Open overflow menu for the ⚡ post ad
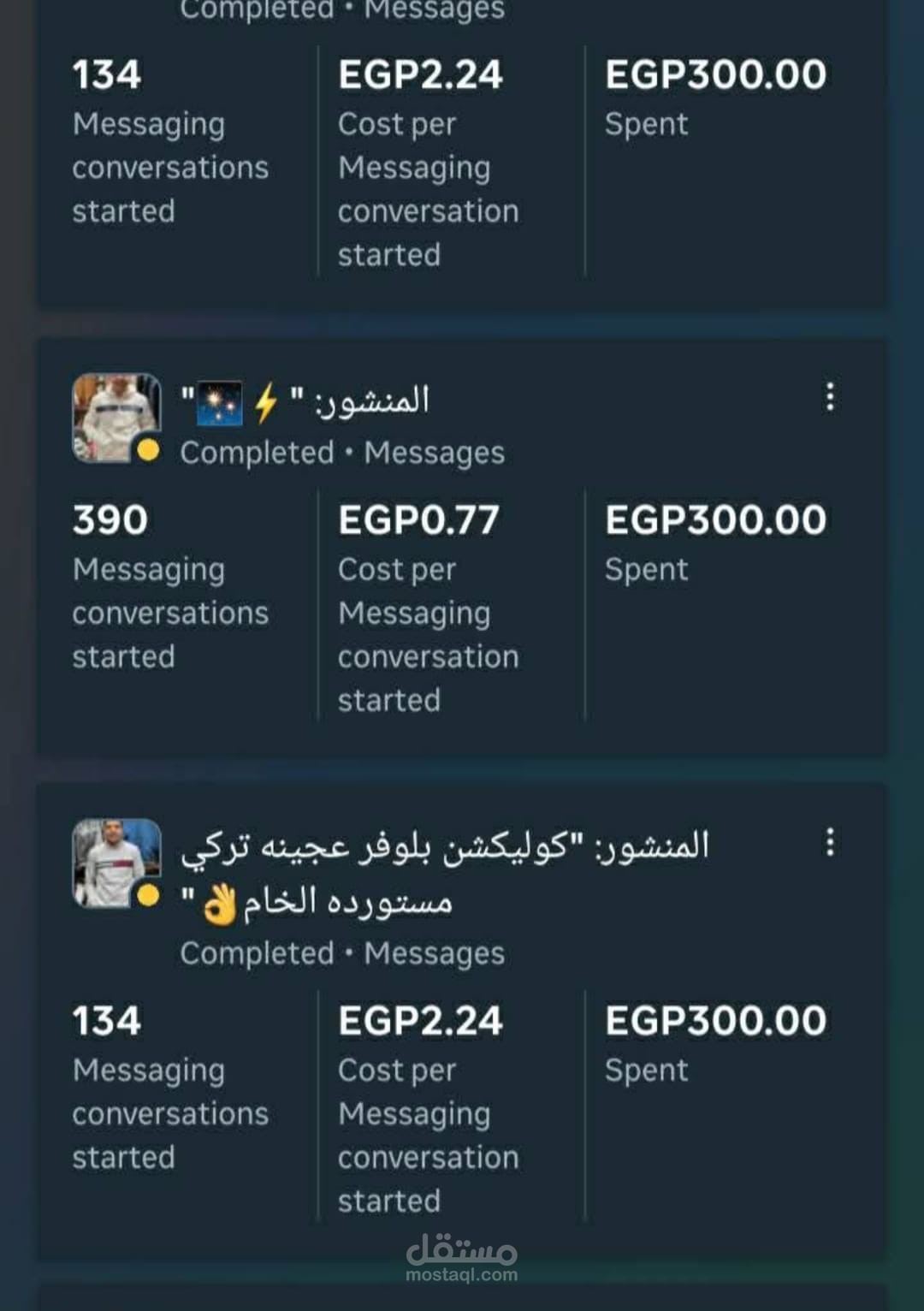This screenshot has width=924, height=1311. (829, 397)
